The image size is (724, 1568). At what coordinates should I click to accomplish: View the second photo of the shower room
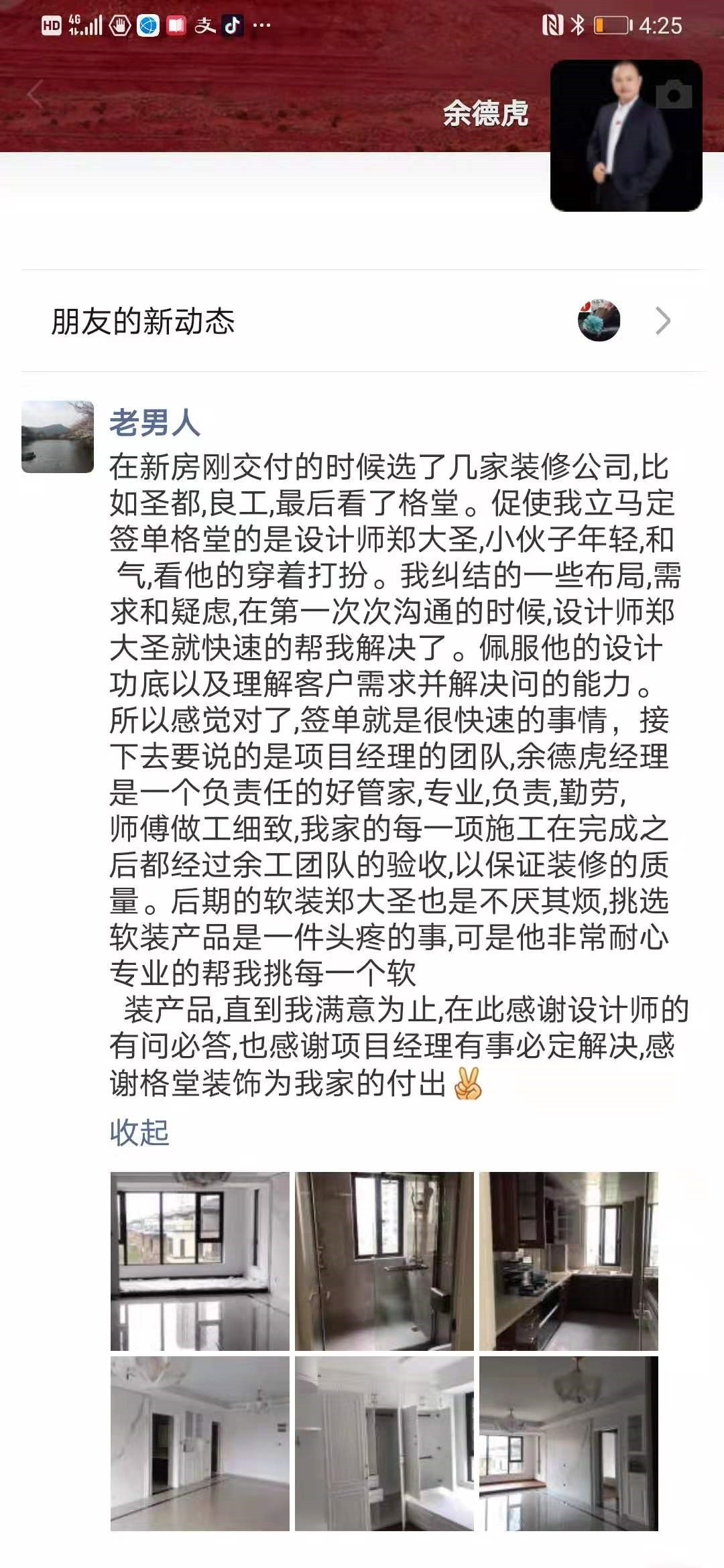coord(384,1261)
